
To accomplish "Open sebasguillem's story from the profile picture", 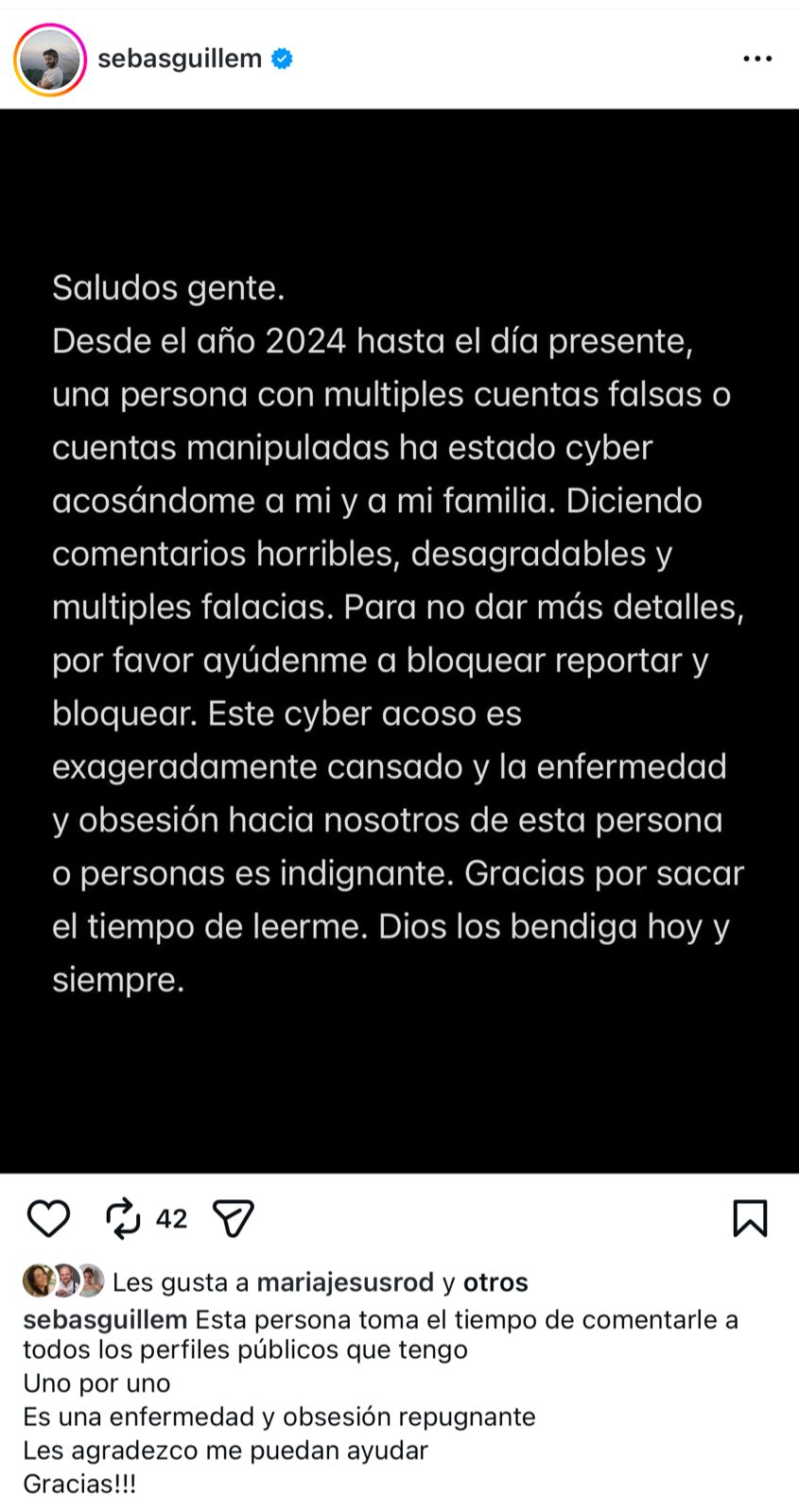I will coord(50,60).
